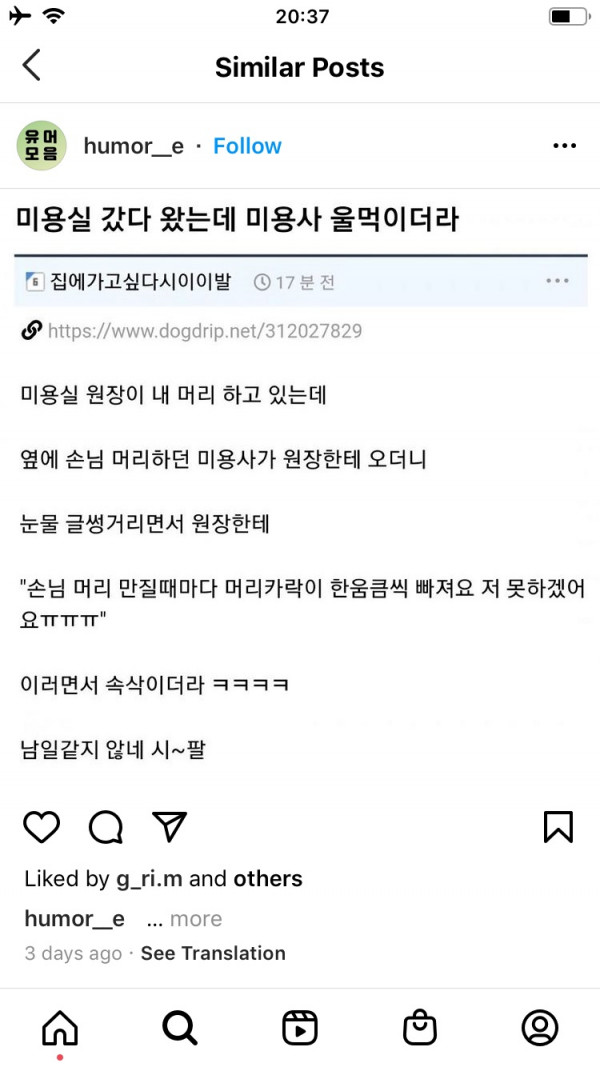Switch to the Profile tab
Viewport: 600px width, 1067px height.
click(x=540, y=1027)
